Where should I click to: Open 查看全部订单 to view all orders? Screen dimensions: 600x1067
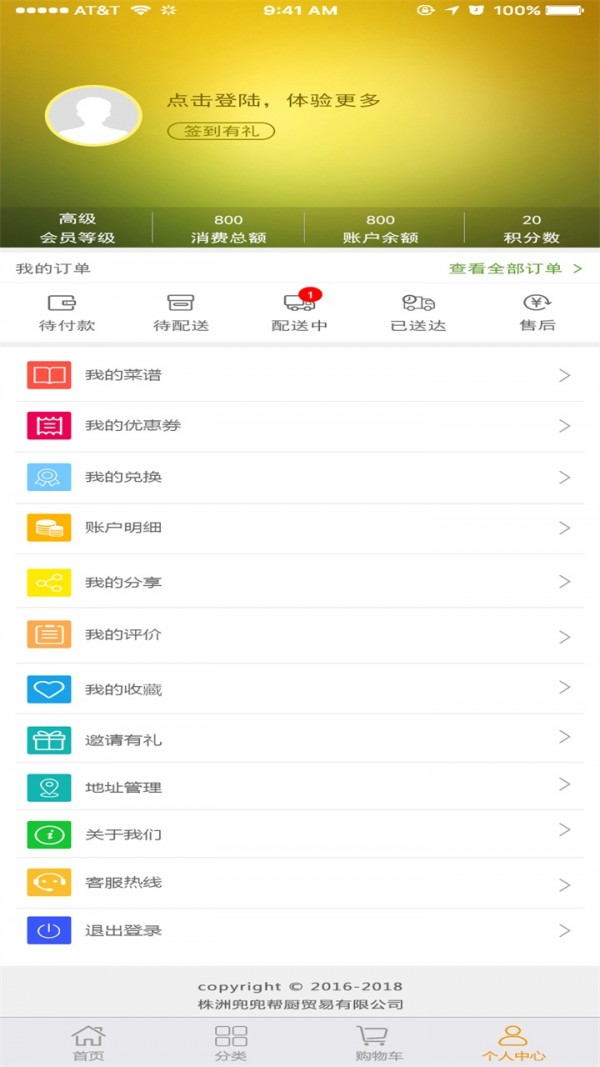coord(515,268)
